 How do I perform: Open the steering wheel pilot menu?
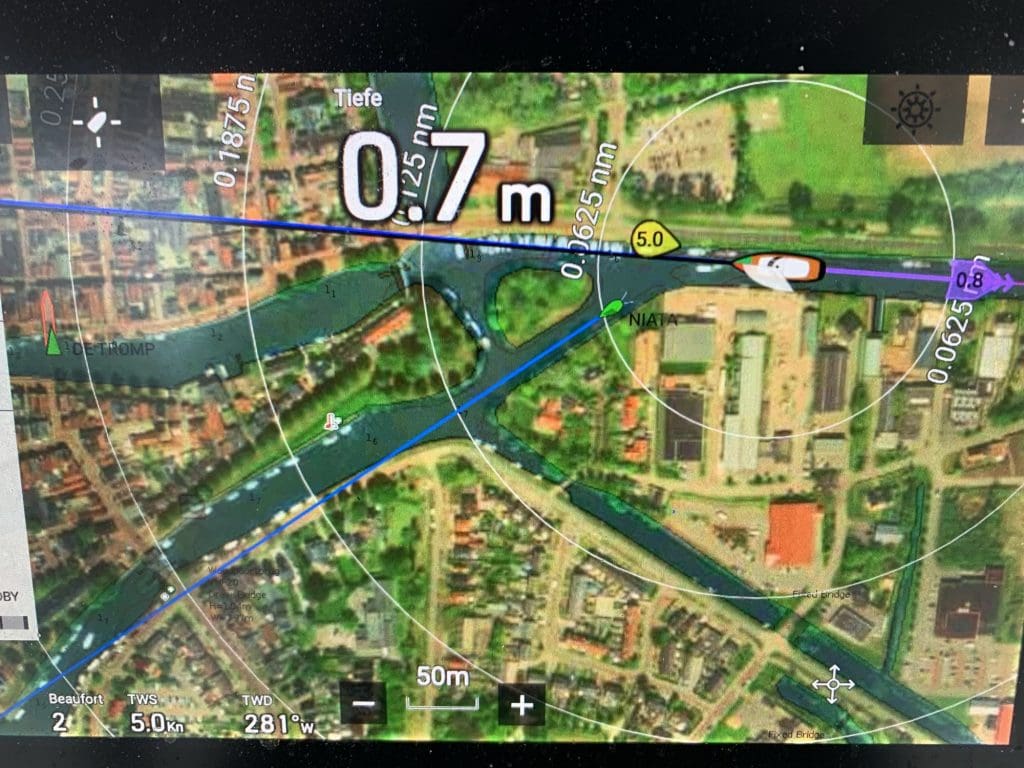(x=914, y=110)
